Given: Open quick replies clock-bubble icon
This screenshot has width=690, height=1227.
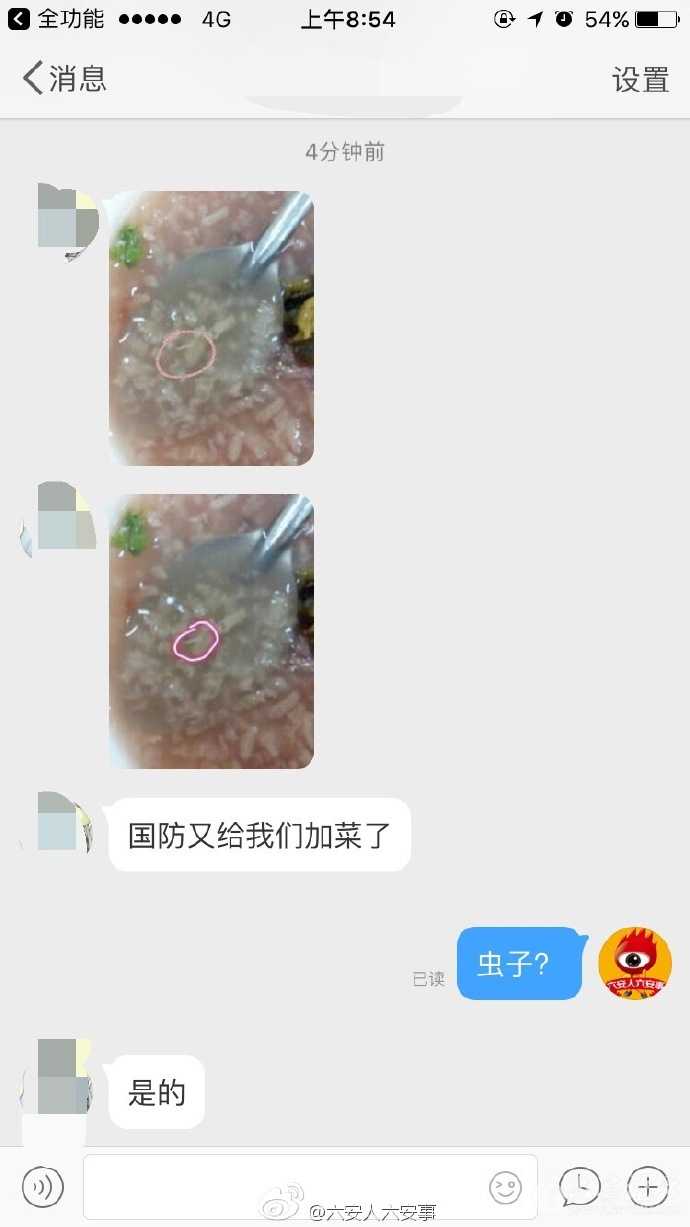Looking at the screenshot, I should coord(580,1187).
